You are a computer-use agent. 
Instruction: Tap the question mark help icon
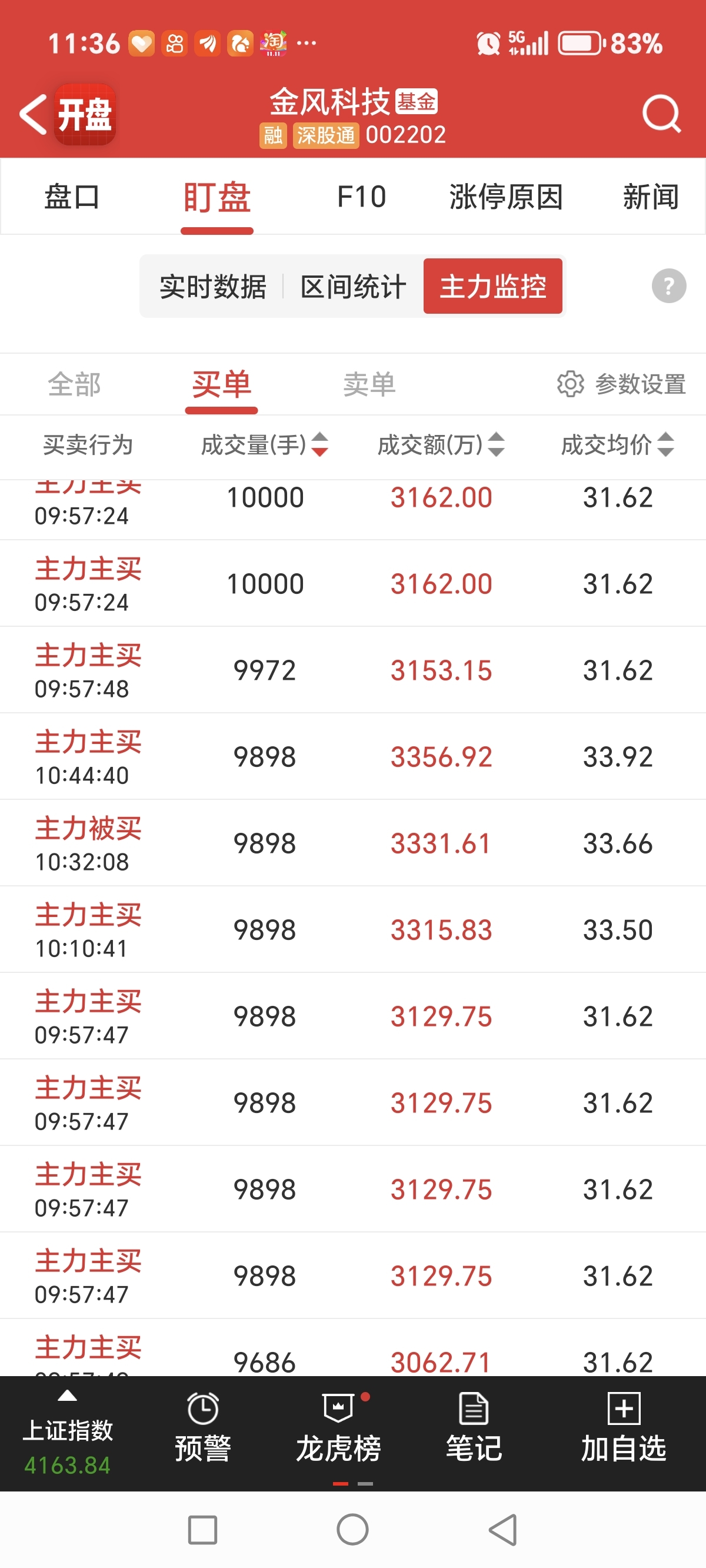point(669,286)
